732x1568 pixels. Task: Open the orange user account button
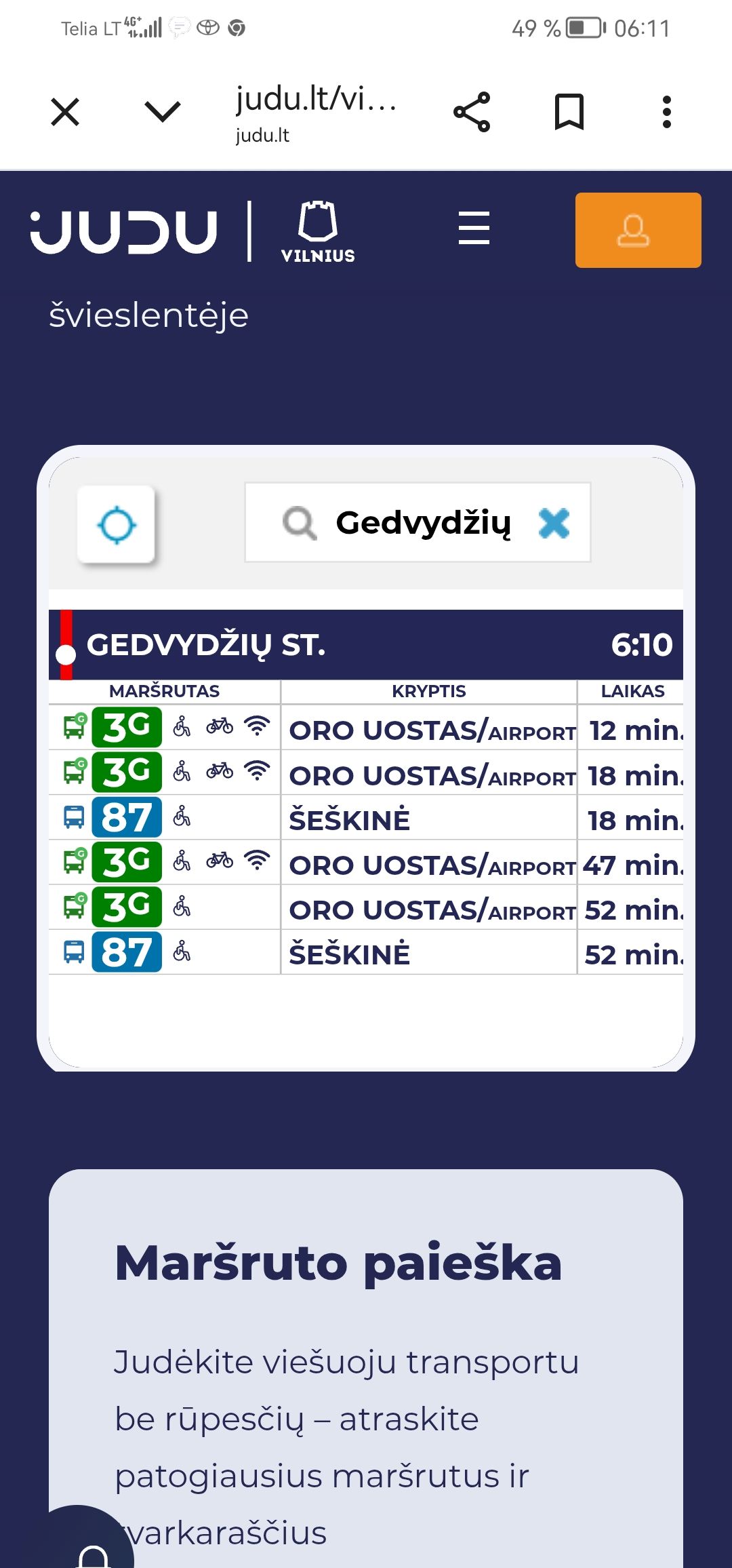(x=638, y=230)
